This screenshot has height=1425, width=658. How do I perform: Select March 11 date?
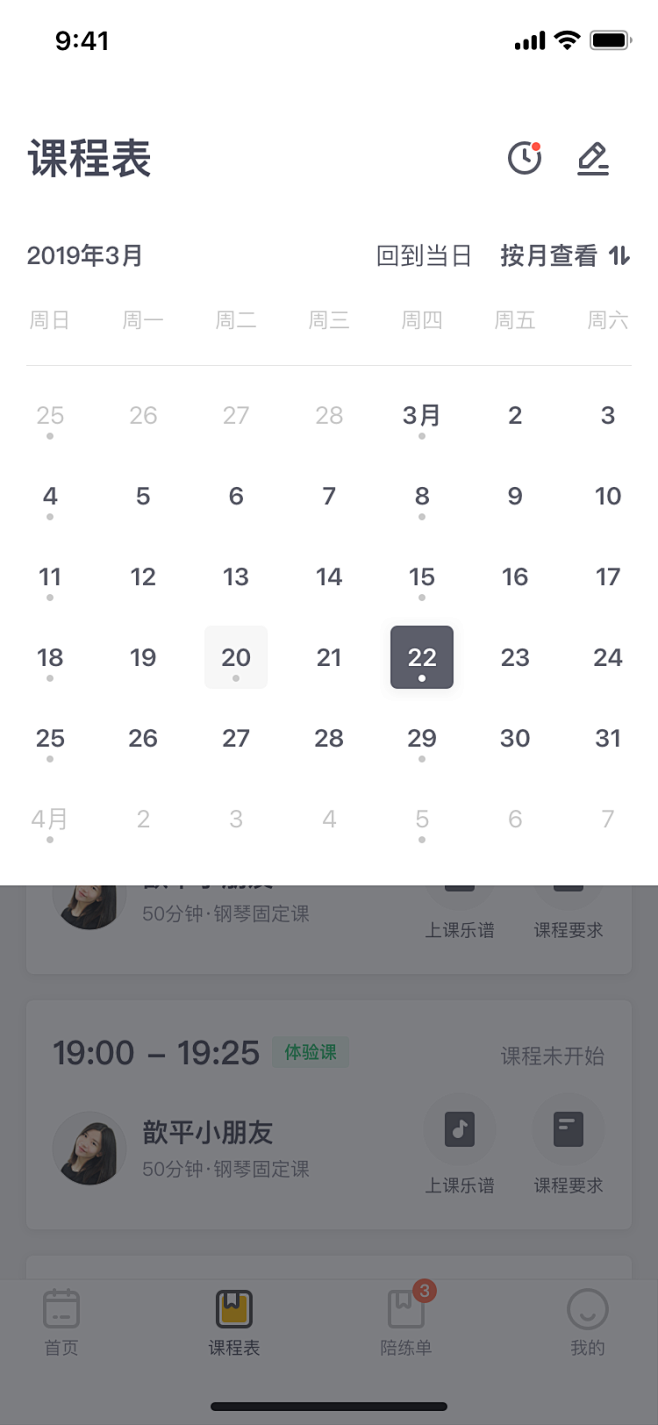coord(50,577)
